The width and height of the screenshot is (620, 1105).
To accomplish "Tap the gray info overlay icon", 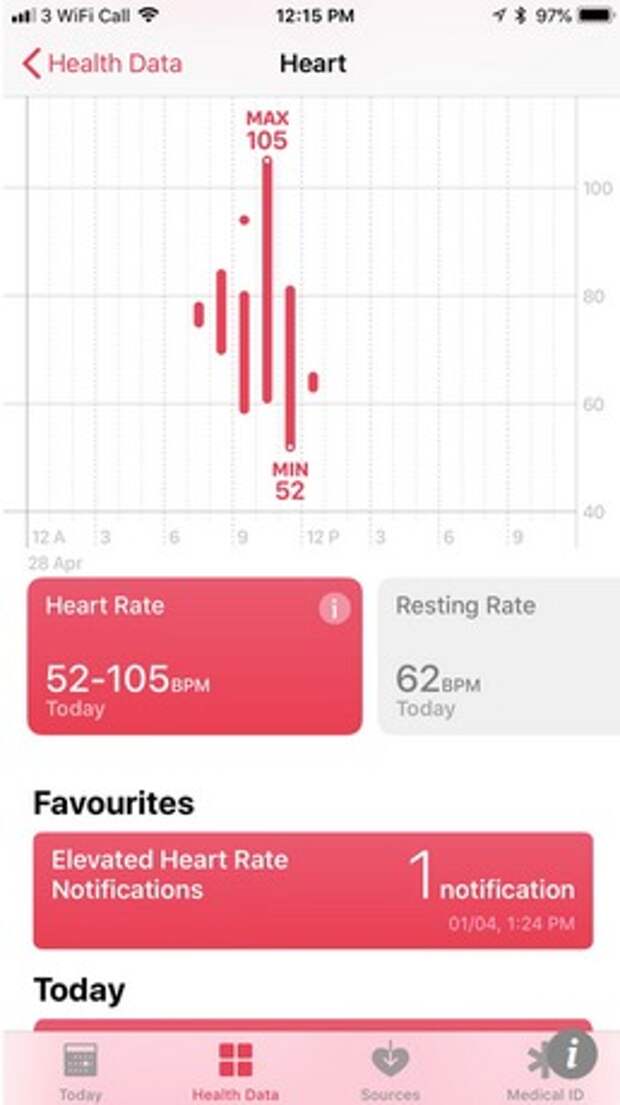I will (572, 1055).
